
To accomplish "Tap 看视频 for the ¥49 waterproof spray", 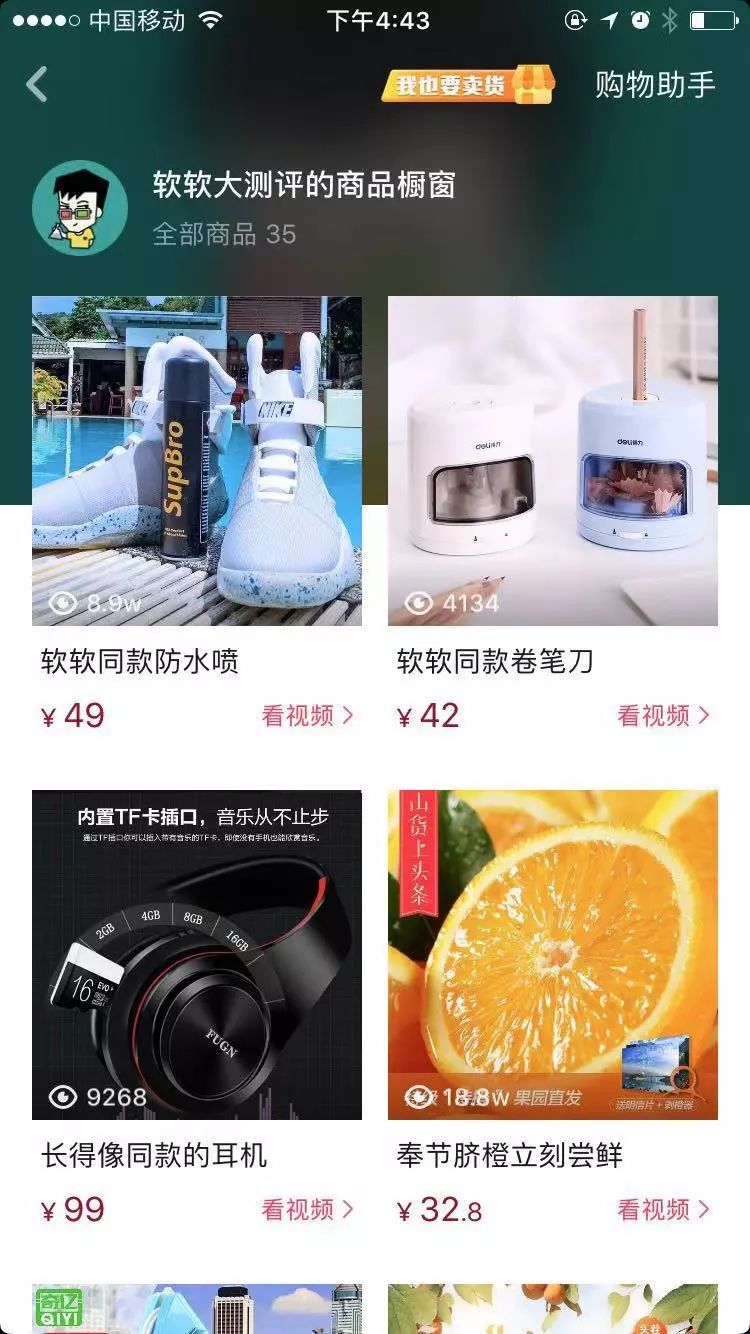I will click(x=307, y=715).
